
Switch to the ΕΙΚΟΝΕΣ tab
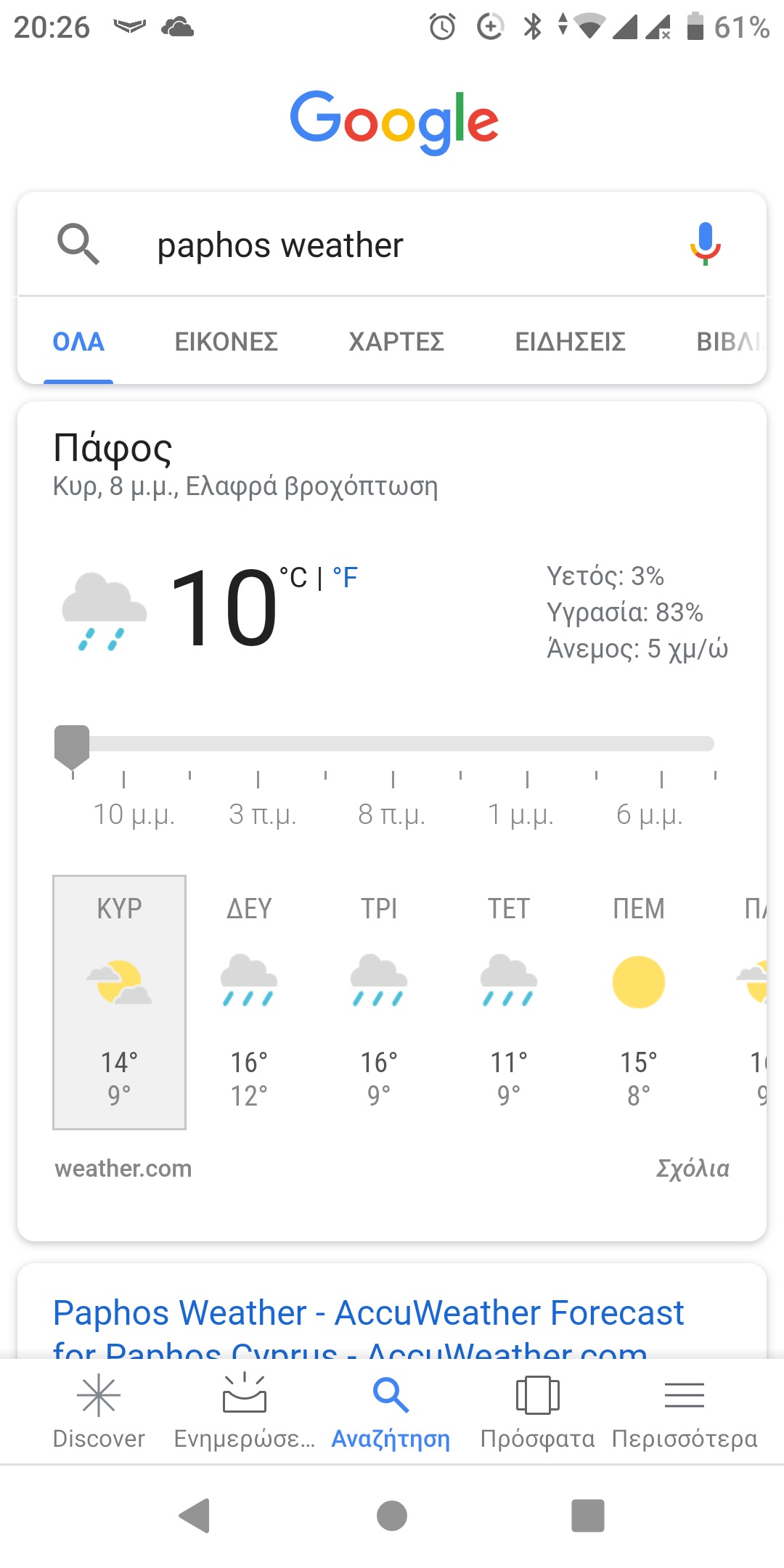click(226, 341)
